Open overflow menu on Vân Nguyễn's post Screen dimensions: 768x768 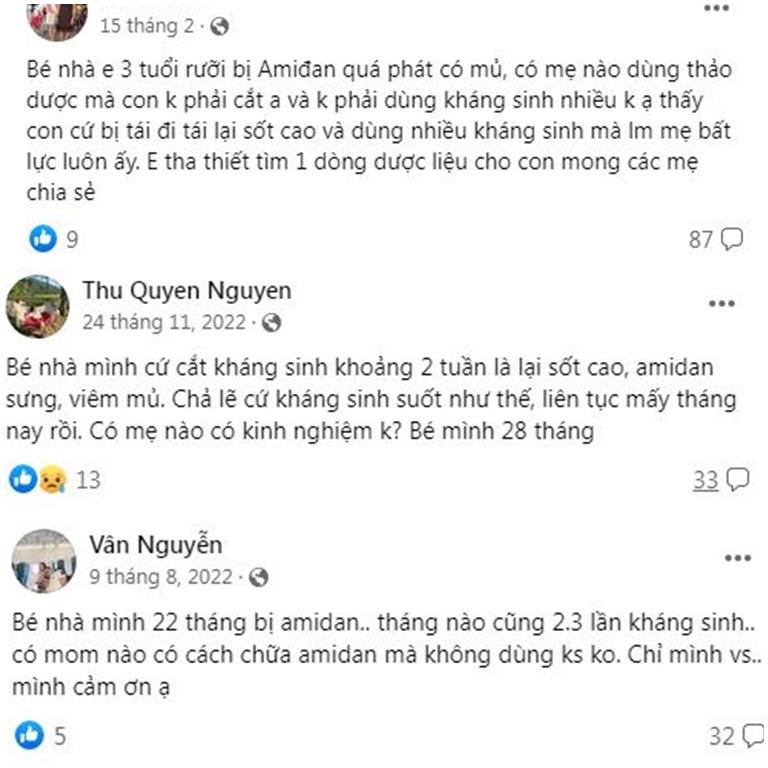tap(737, 558)
